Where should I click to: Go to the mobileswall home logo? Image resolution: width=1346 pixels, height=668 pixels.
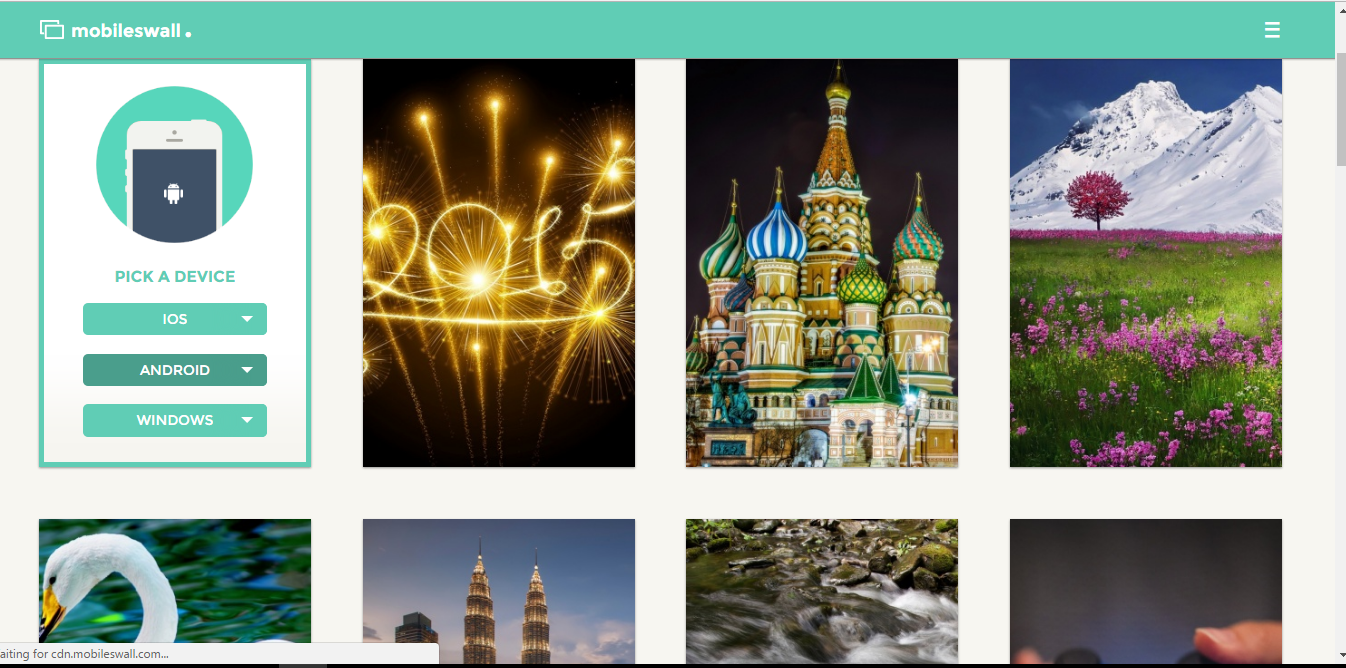115,30
